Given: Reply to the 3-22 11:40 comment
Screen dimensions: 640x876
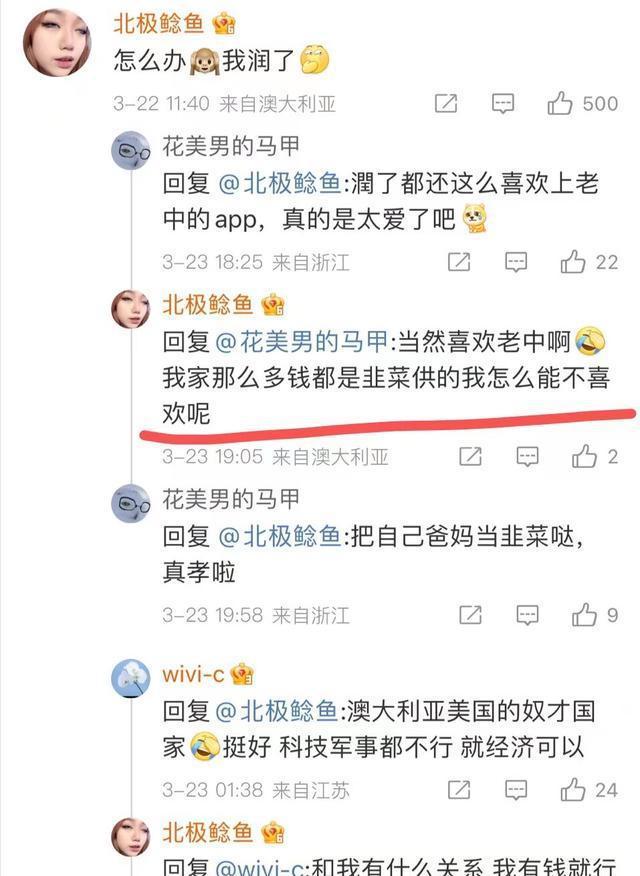Looking at the screenshot, I should [x=503, y=103].
